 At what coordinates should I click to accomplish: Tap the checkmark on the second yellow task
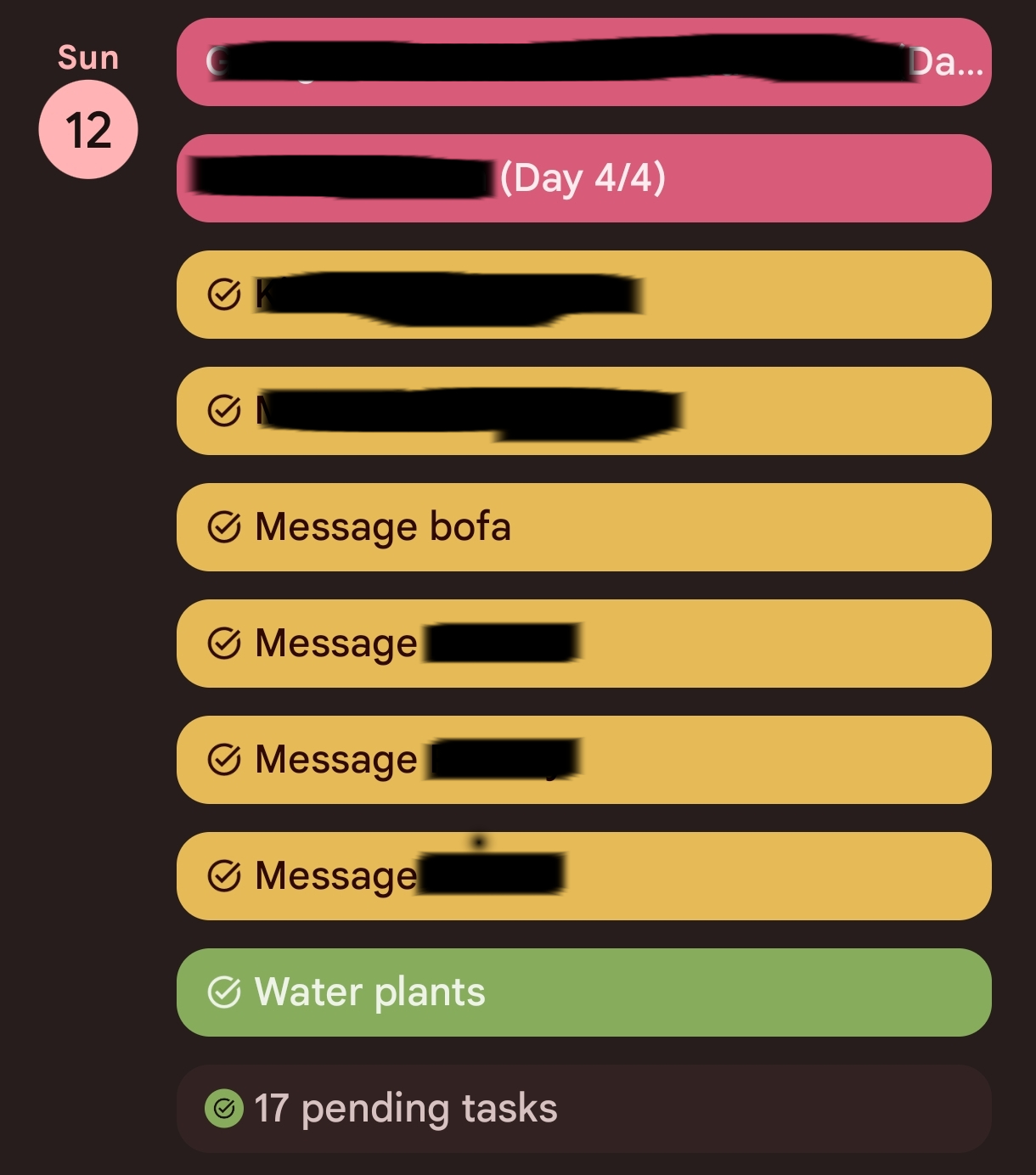[x=224, y=412]
